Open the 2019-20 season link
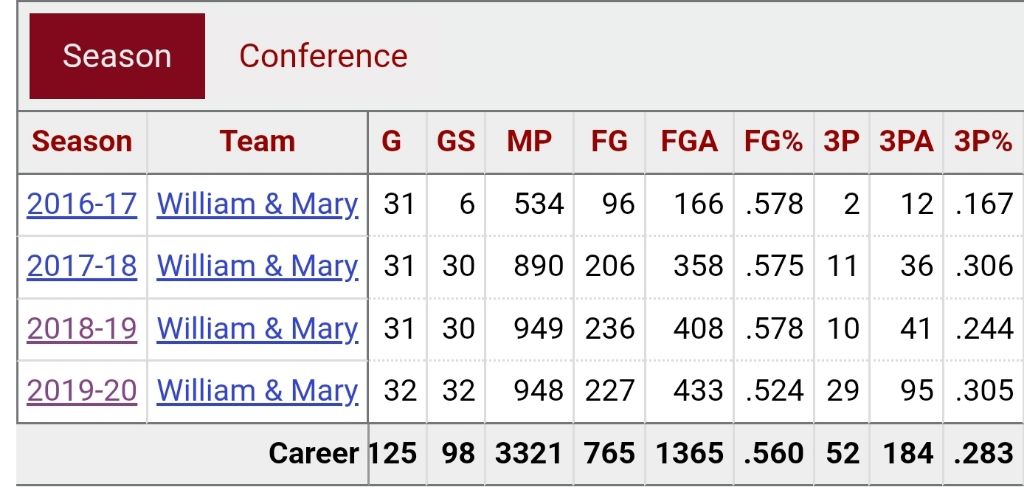 click(x=82, y=390)
